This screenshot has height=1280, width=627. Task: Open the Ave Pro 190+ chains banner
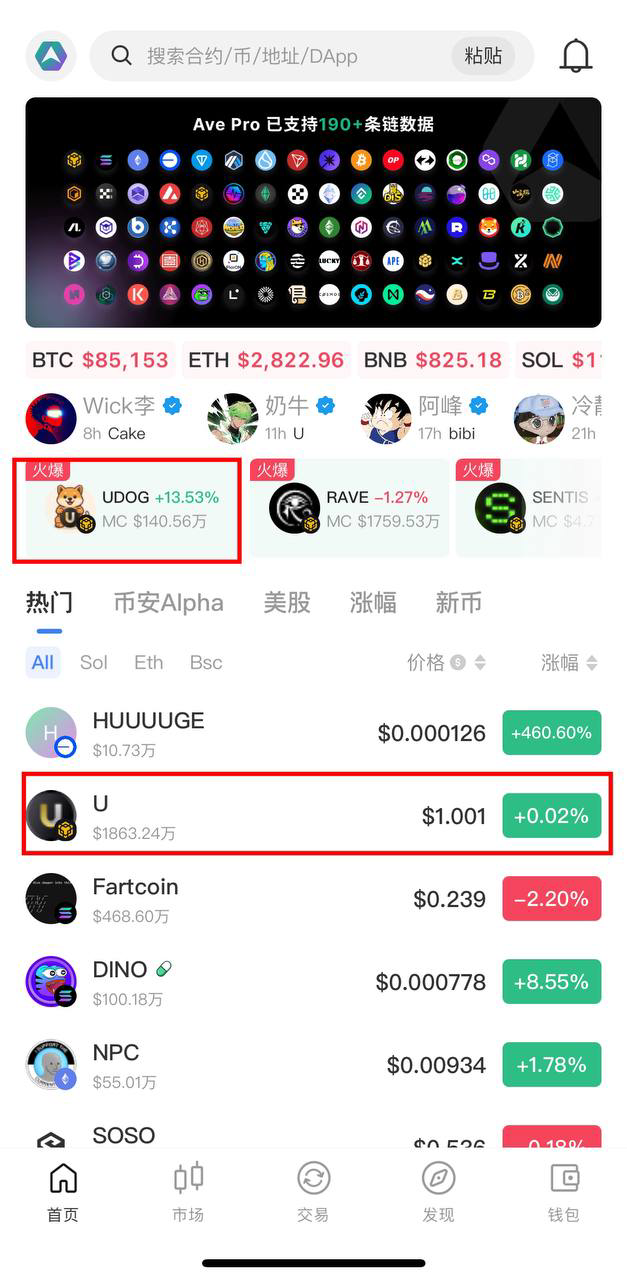[313, 212]
